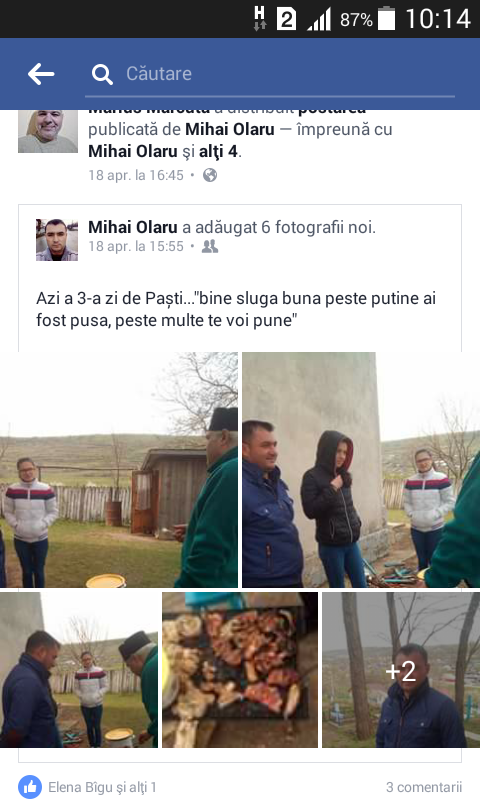Open the bottom-left photo of two men
Image resolution: width=480 pixels, height=800 pixels.
tap(79, 670)
